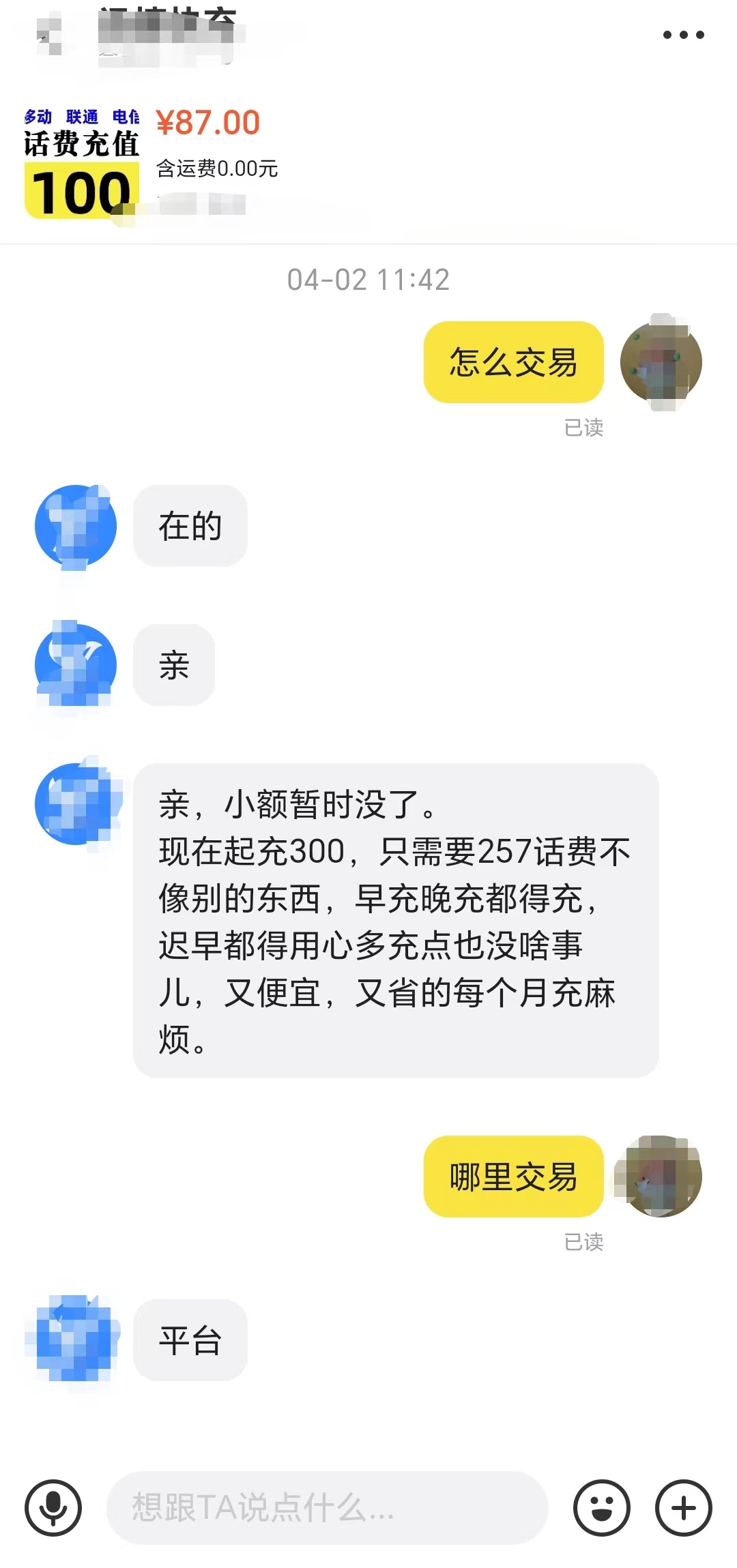
Task: Tap the voice input microphone icon
Action: tap(53, 1508)
